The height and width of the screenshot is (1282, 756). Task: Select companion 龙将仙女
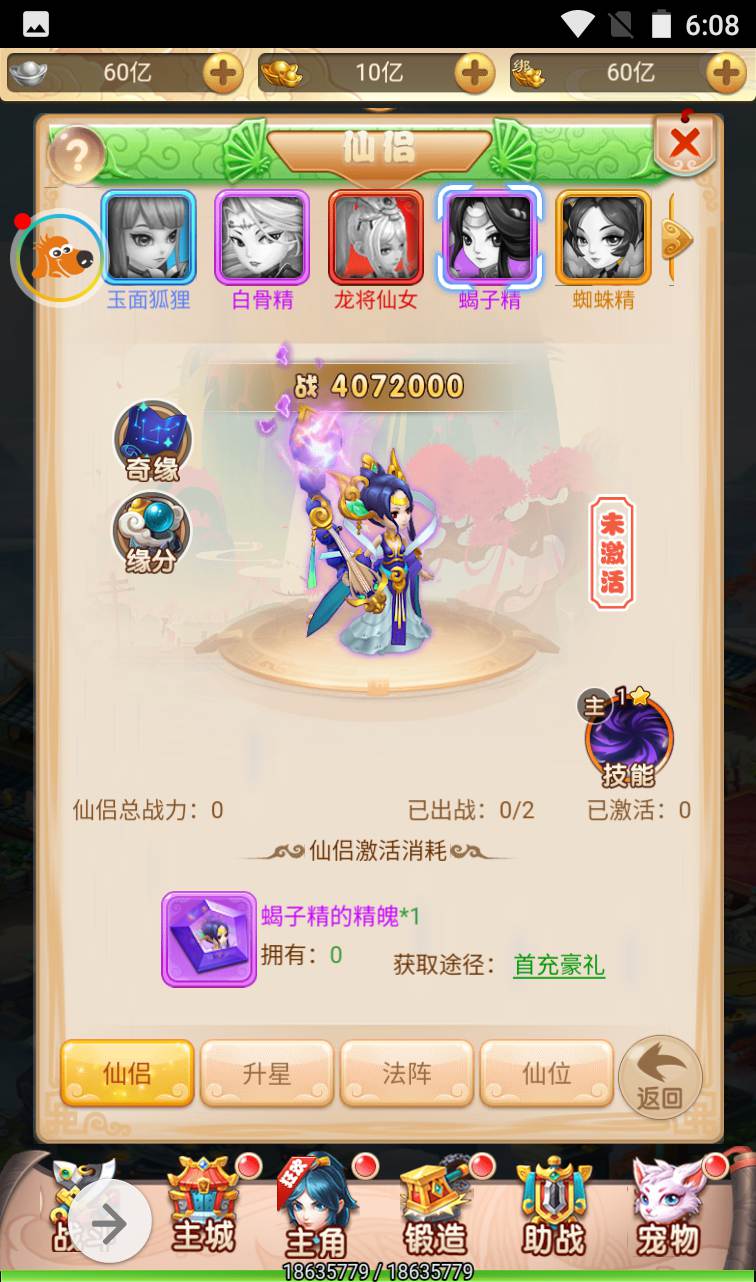pyautogui.click(x=375, y=238)
